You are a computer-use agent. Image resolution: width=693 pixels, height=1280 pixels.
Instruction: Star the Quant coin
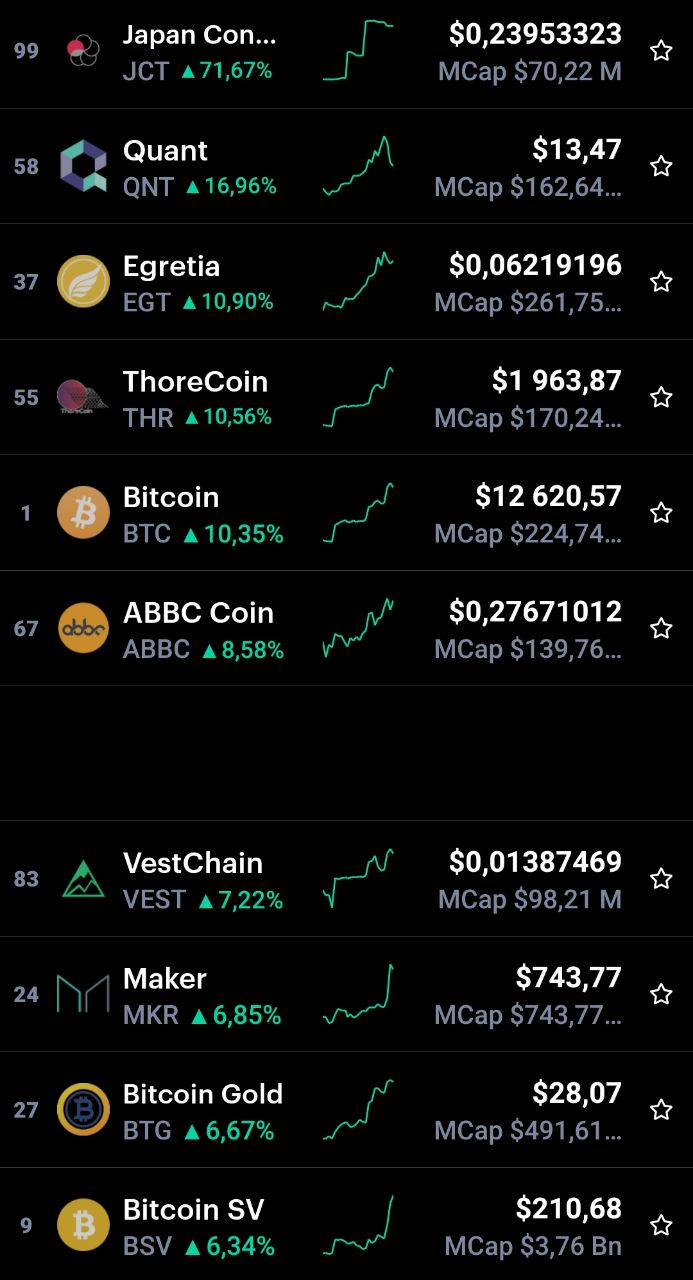(661, 166)
